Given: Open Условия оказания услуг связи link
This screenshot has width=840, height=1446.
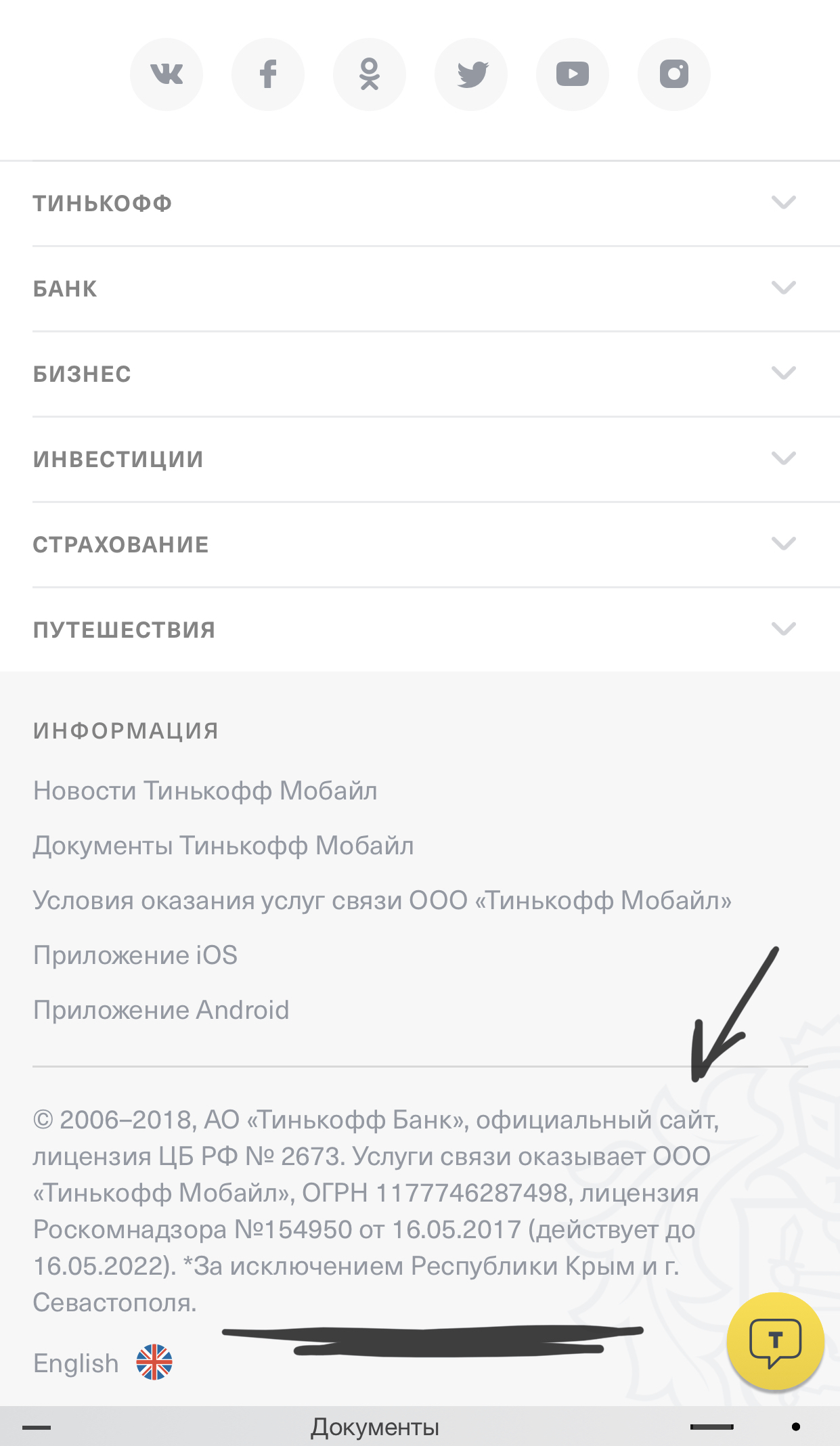Looking at the screenshot, I should (x=382, y=900).
